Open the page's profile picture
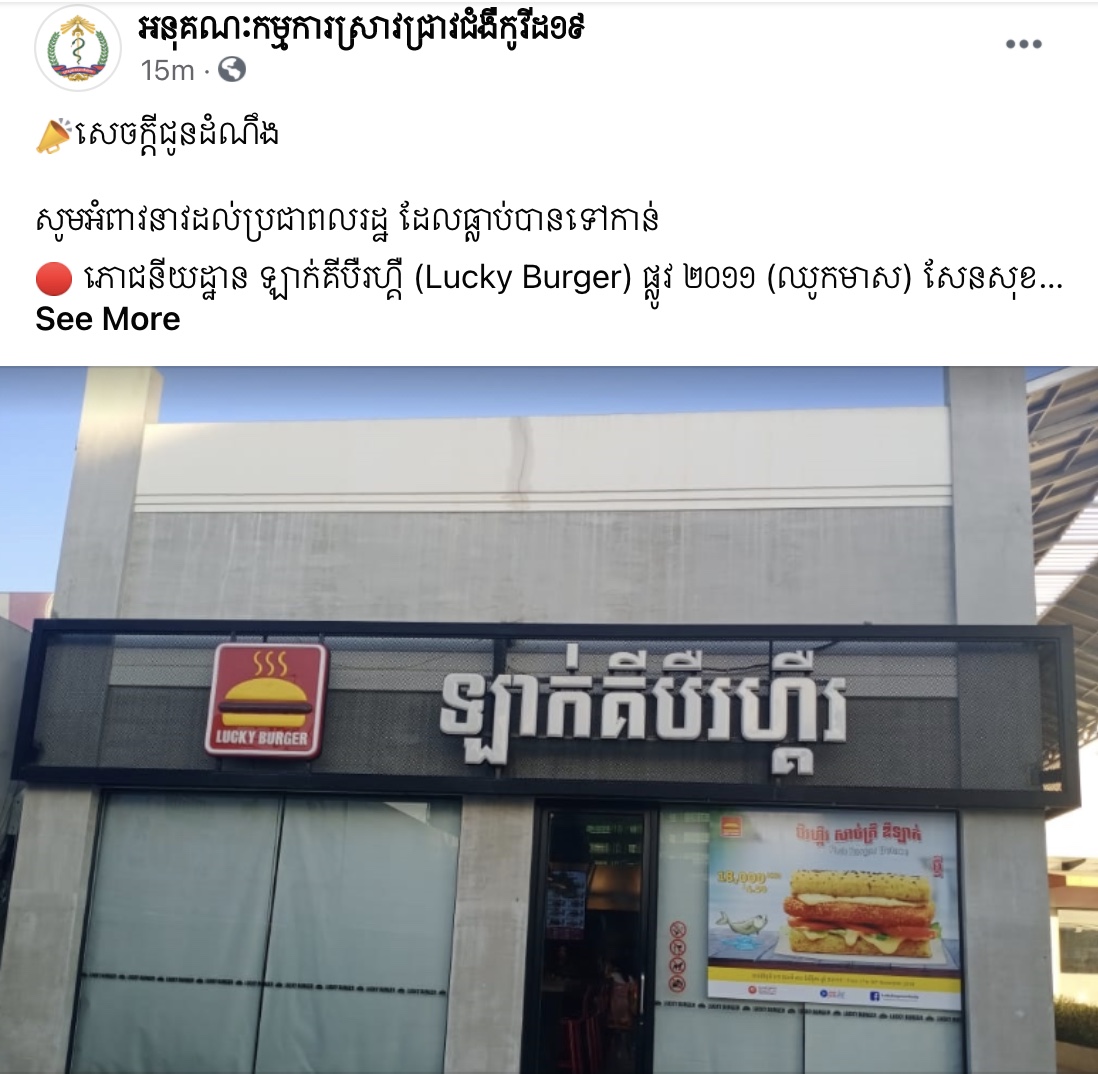 [x=77, y=48]
